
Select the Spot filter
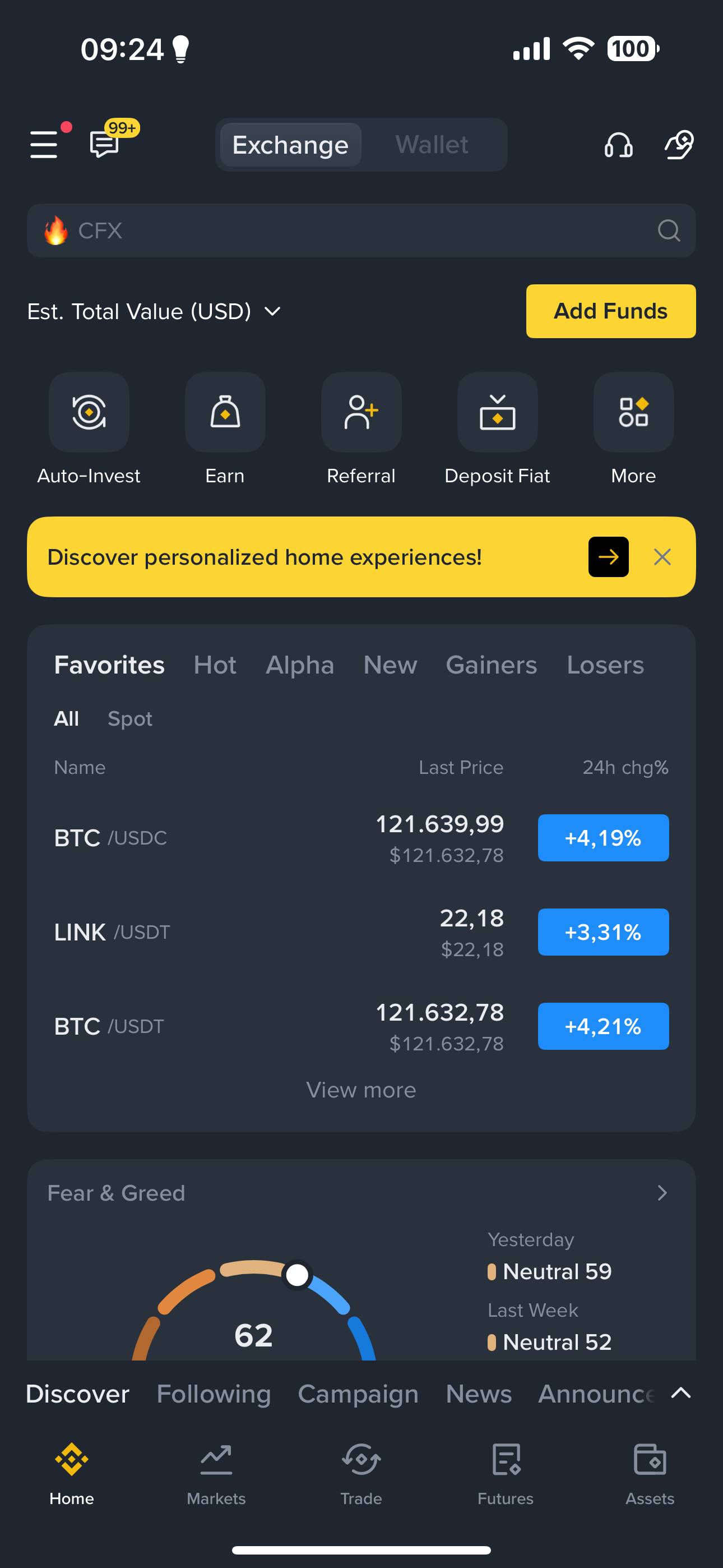tap(129, 718)
